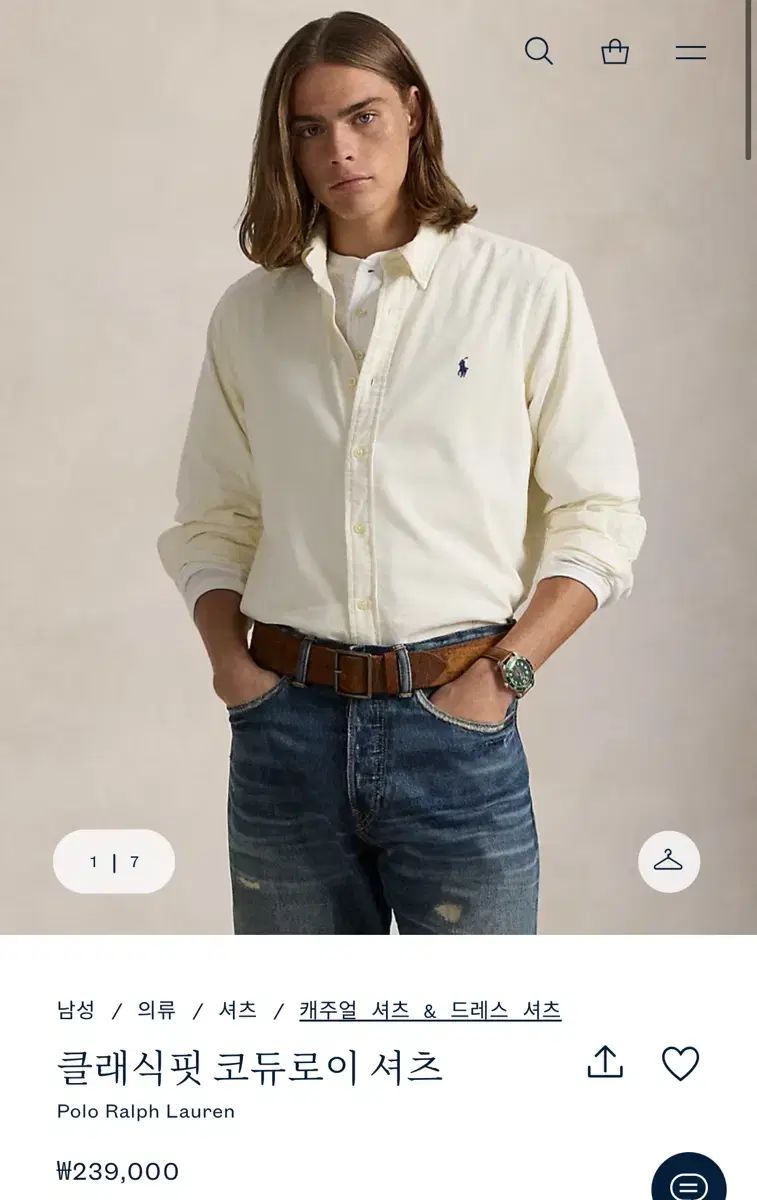The width and height of the screenshot is (757, 1200).
Task: Open the shopping bag icon
Action: point(617,52)
